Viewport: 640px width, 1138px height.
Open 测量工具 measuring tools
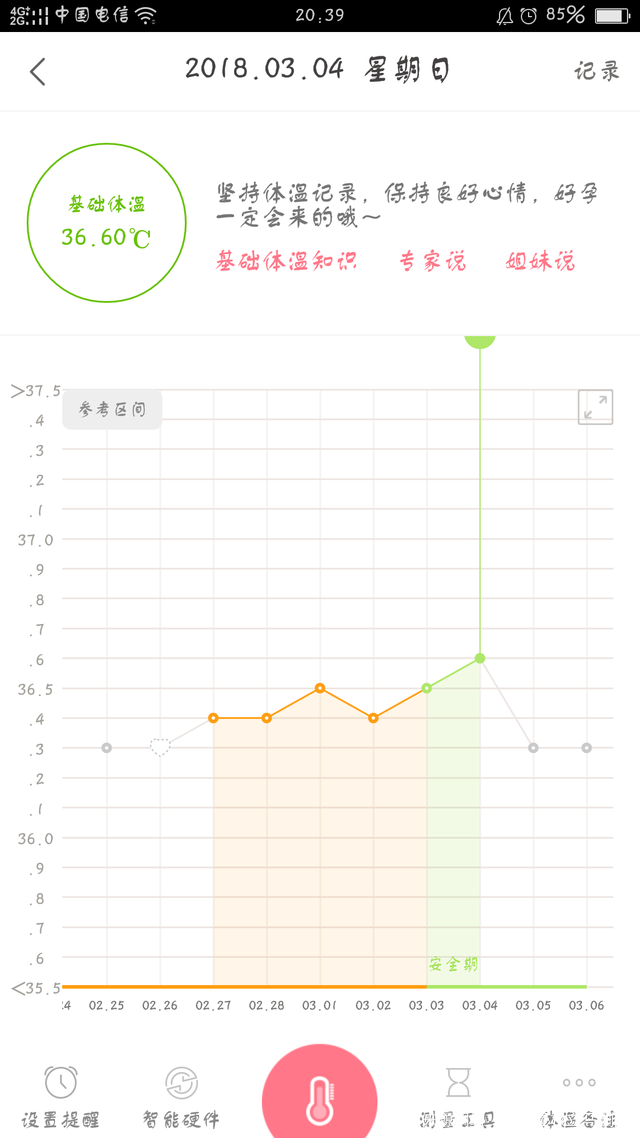458,1097
